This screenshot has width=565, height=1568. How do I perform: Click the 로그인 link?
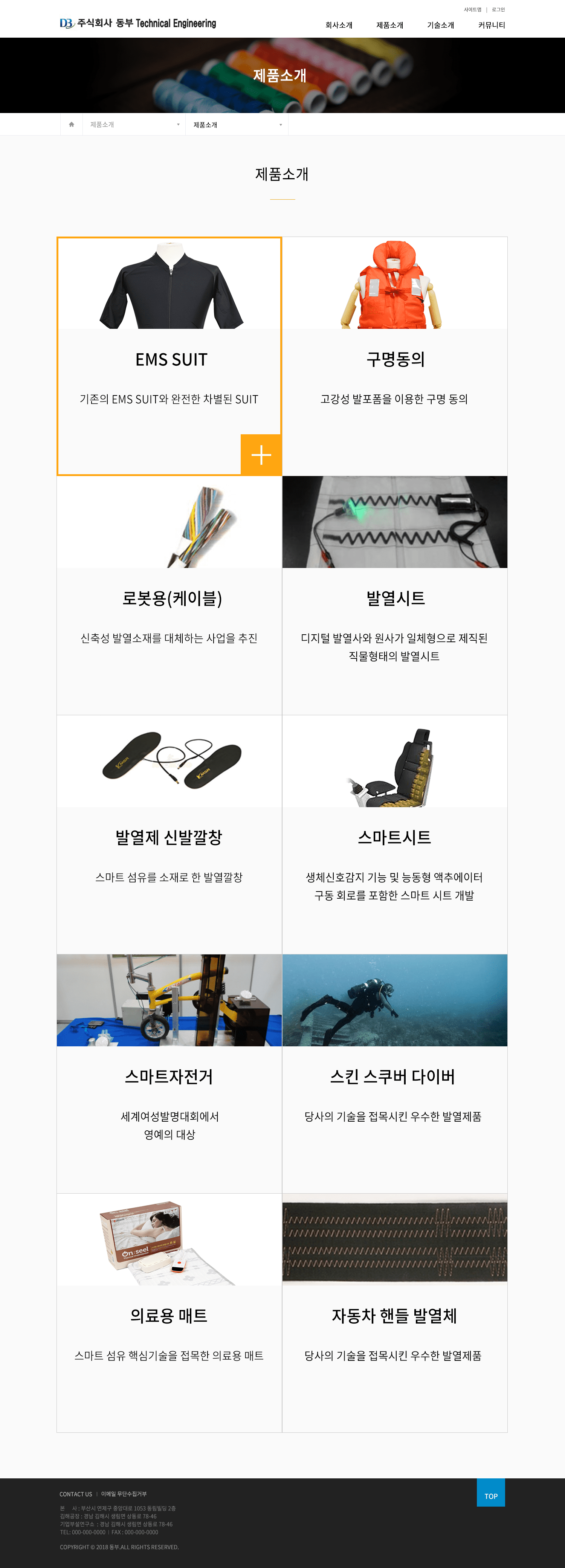coord(498,9)
